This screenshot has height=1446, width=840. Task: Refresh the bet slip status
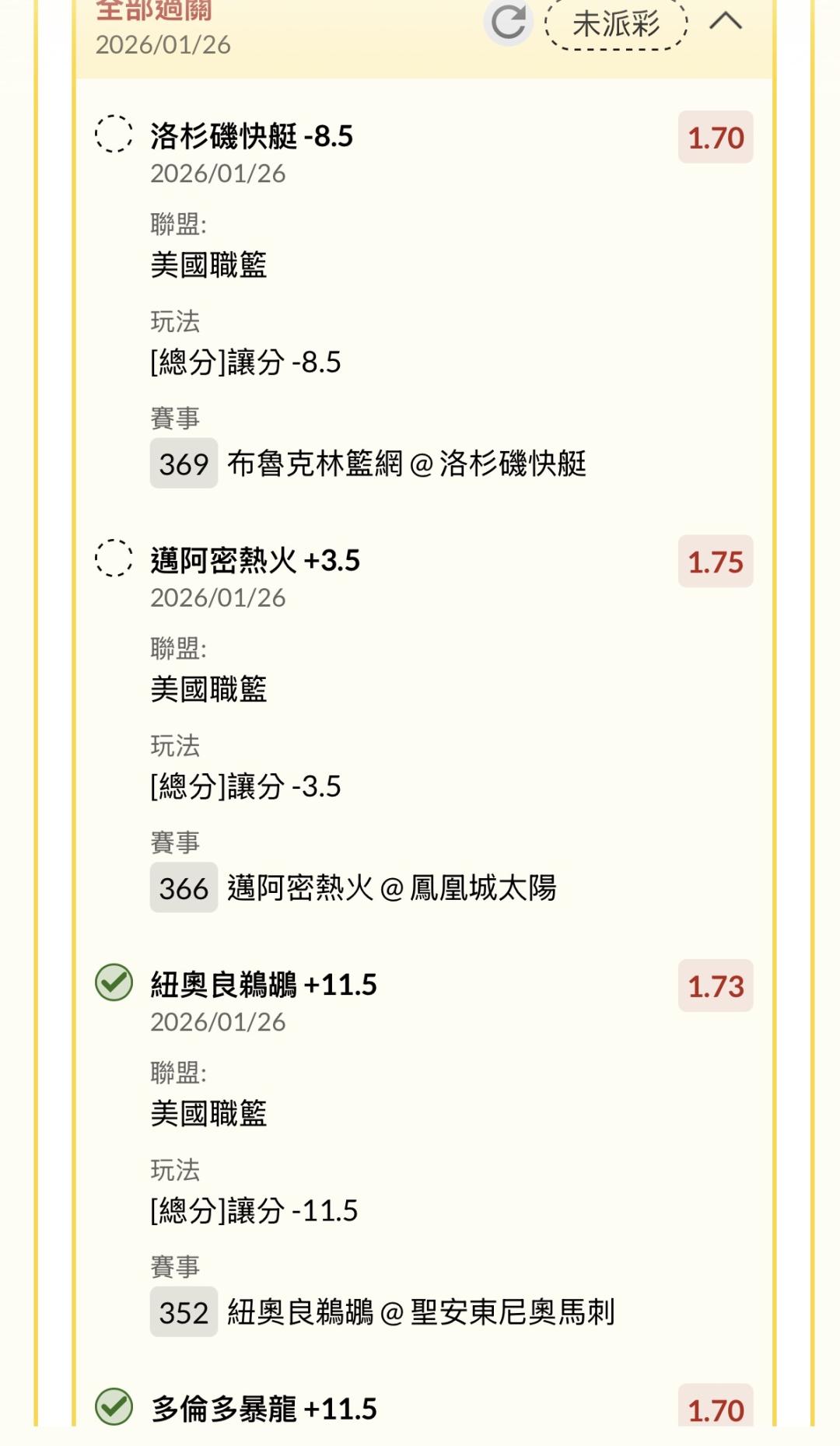tap(508, 21)
